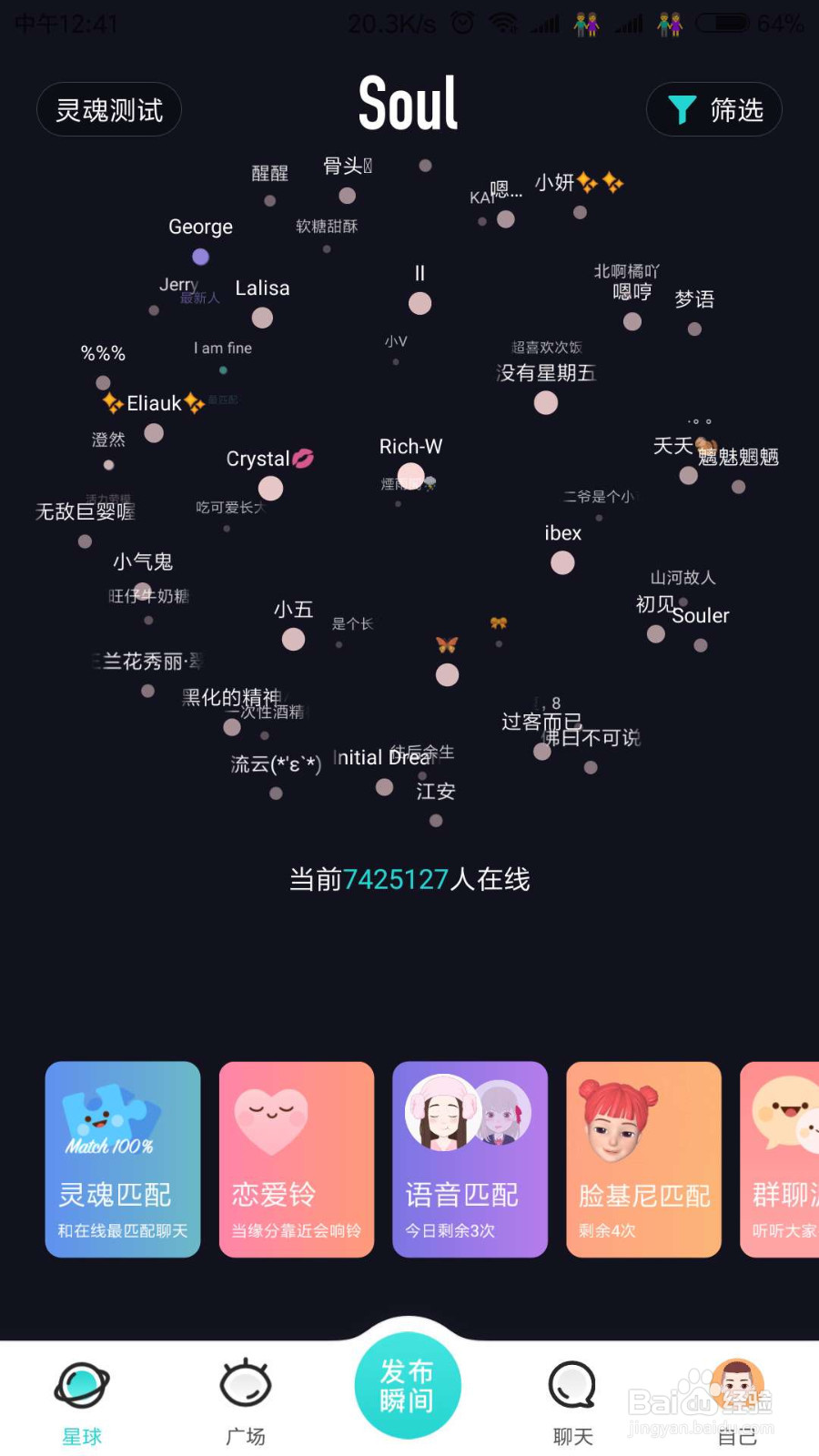Select user 小妍✨✨ on the star map
The height and width of the screenshot is (1456, 819).
581,212
